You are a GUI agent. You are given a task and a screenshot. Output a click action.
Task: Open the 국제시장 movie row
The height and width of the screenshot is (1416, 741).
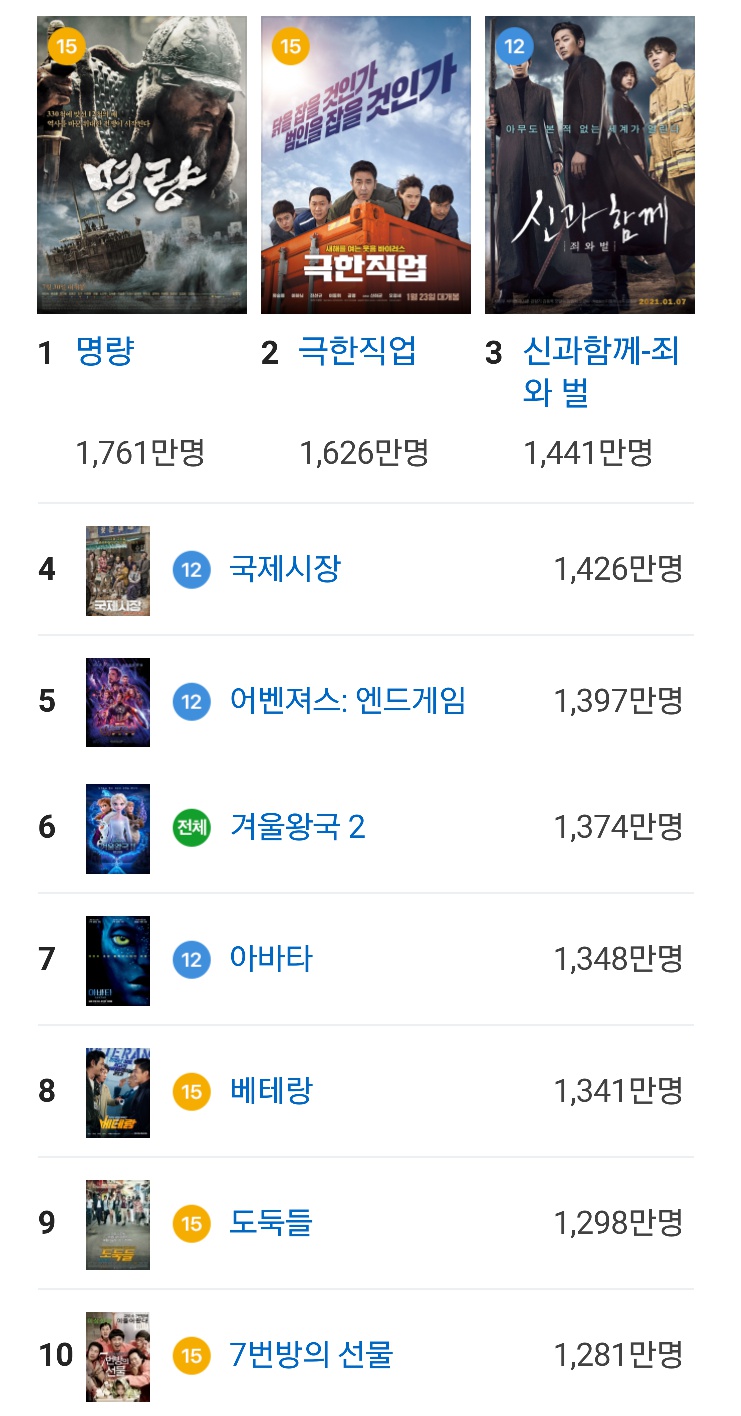pos(285,569)
